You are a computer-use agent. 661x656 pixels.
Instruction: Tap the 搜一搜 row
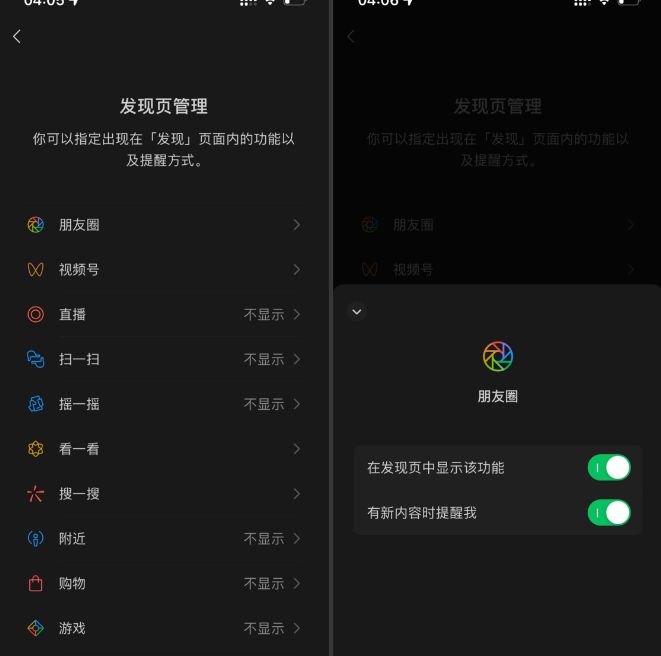pos(165,493)
